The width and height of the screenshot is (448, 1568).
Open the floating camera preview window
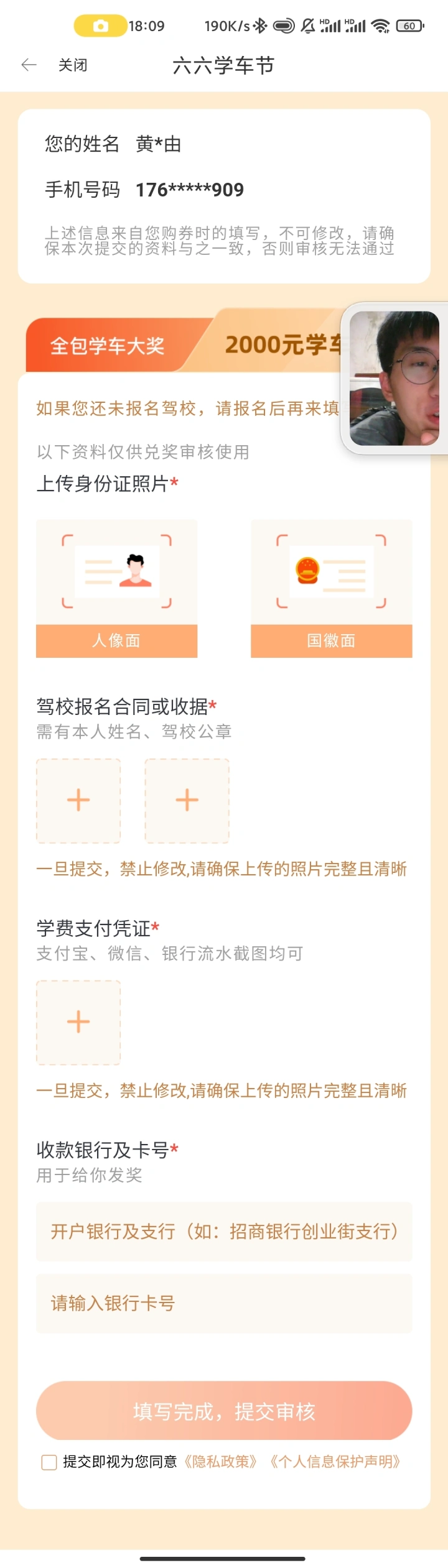click(394, 378)
